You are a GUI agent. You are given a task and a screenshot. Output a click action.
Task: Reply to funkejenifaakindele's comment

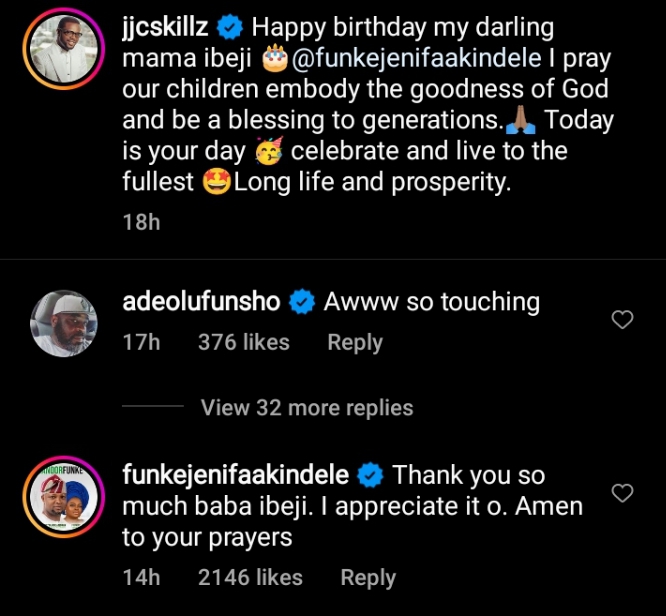click(x=368, y=577)
